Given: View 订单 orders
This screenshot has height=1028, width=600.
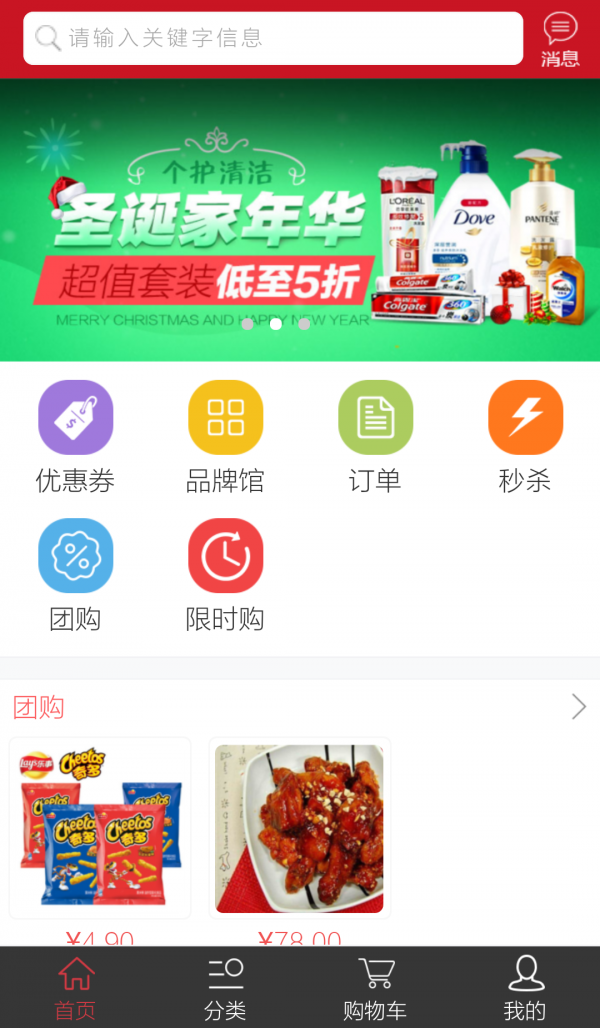Looking at the screenshot, I should click(375, 436).
